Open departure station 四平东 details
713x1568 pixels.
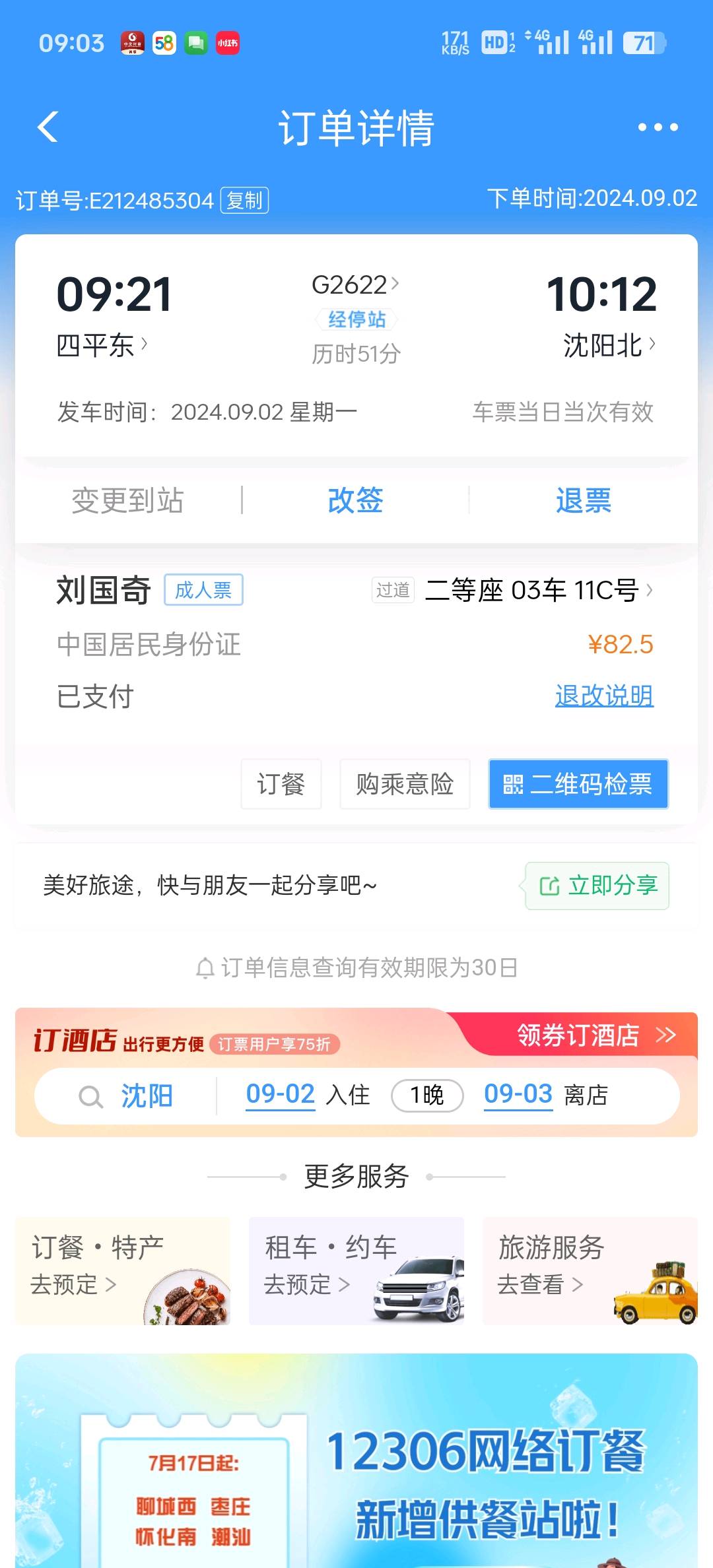click(102, 345)
